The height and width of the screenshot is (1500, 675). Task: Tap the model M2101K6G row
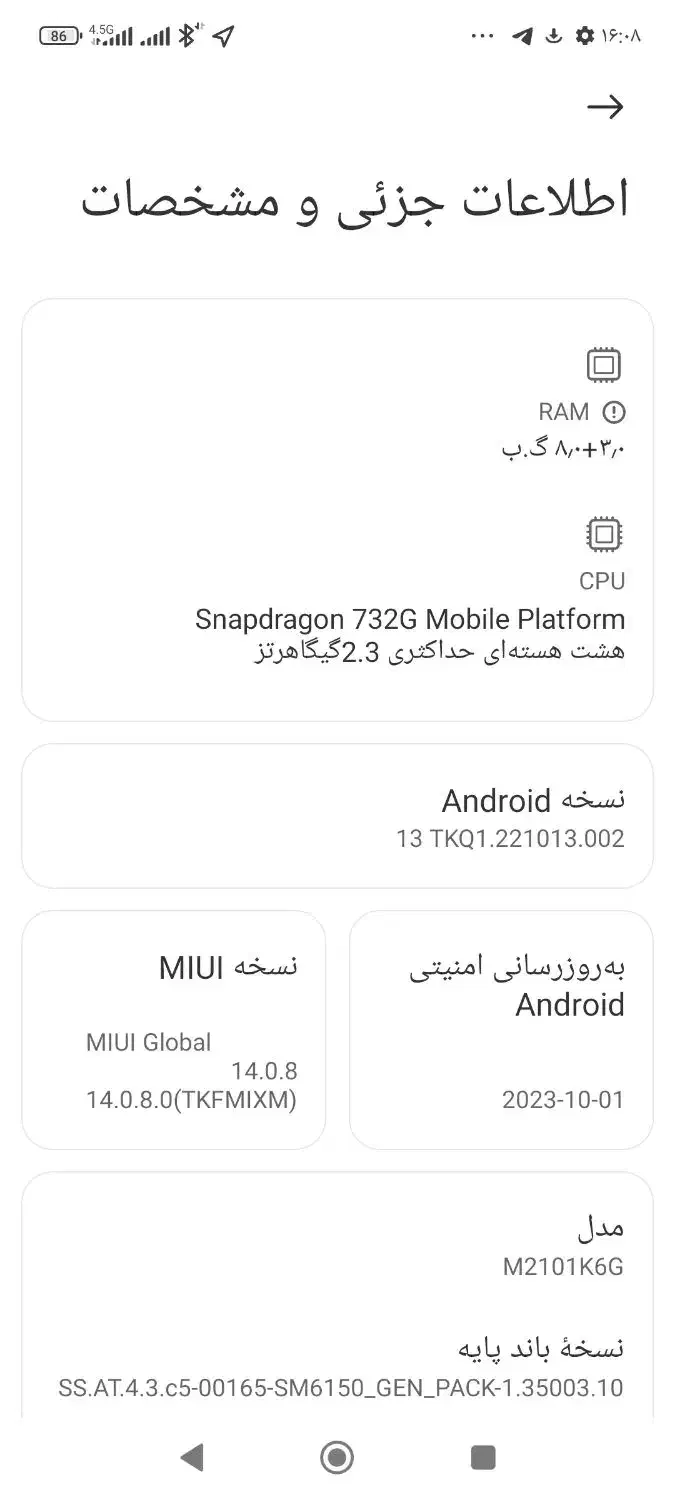point(337,1246)
